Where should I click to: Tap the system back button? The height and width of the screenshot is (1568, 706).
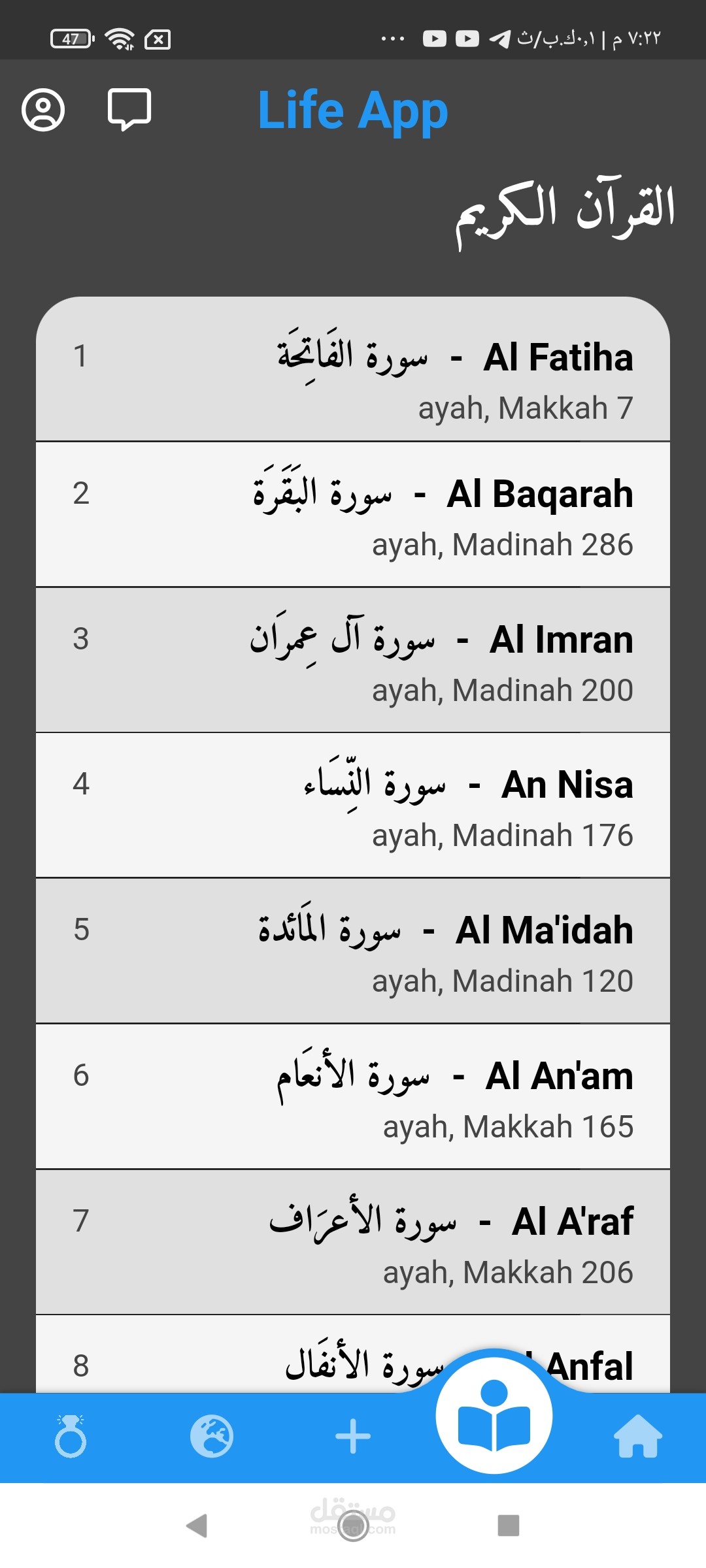[x=197, y=1526]
